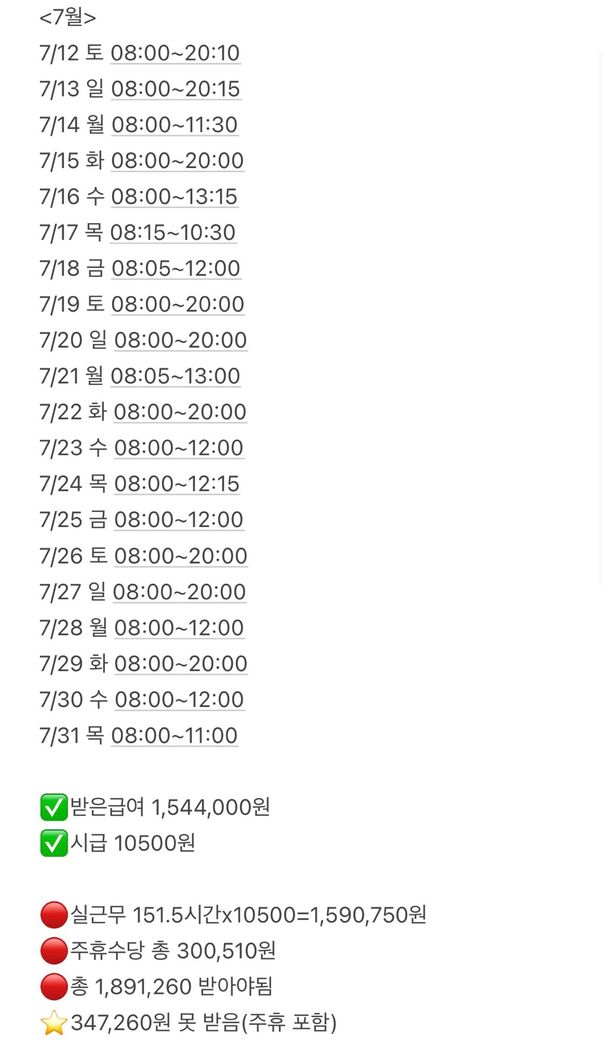Tap the 7/16 time 08:00~13:15
This screenshot has width=608, height=1040.
pos(174,197)
